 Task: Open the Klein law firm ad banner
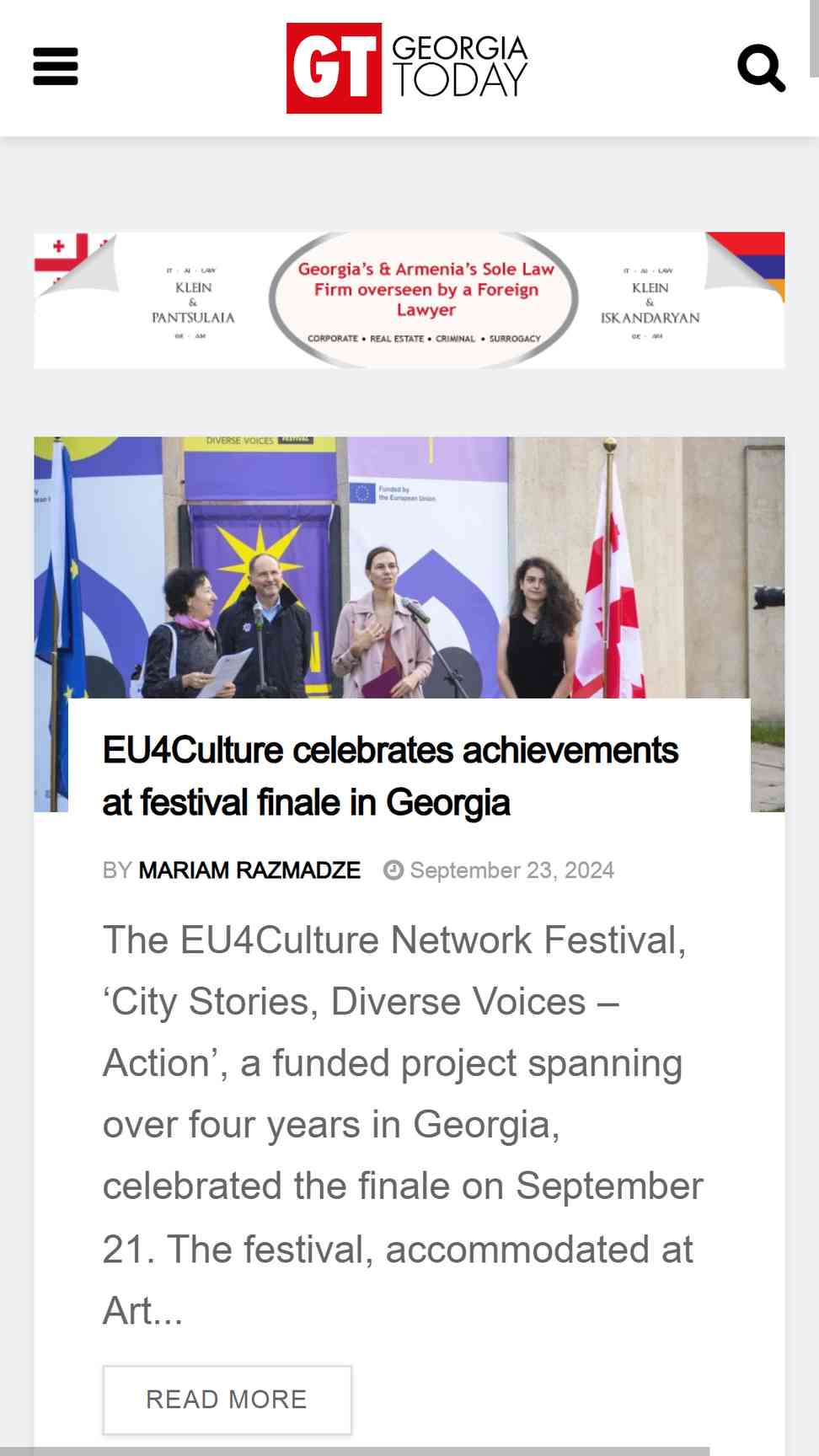point(409,300)
